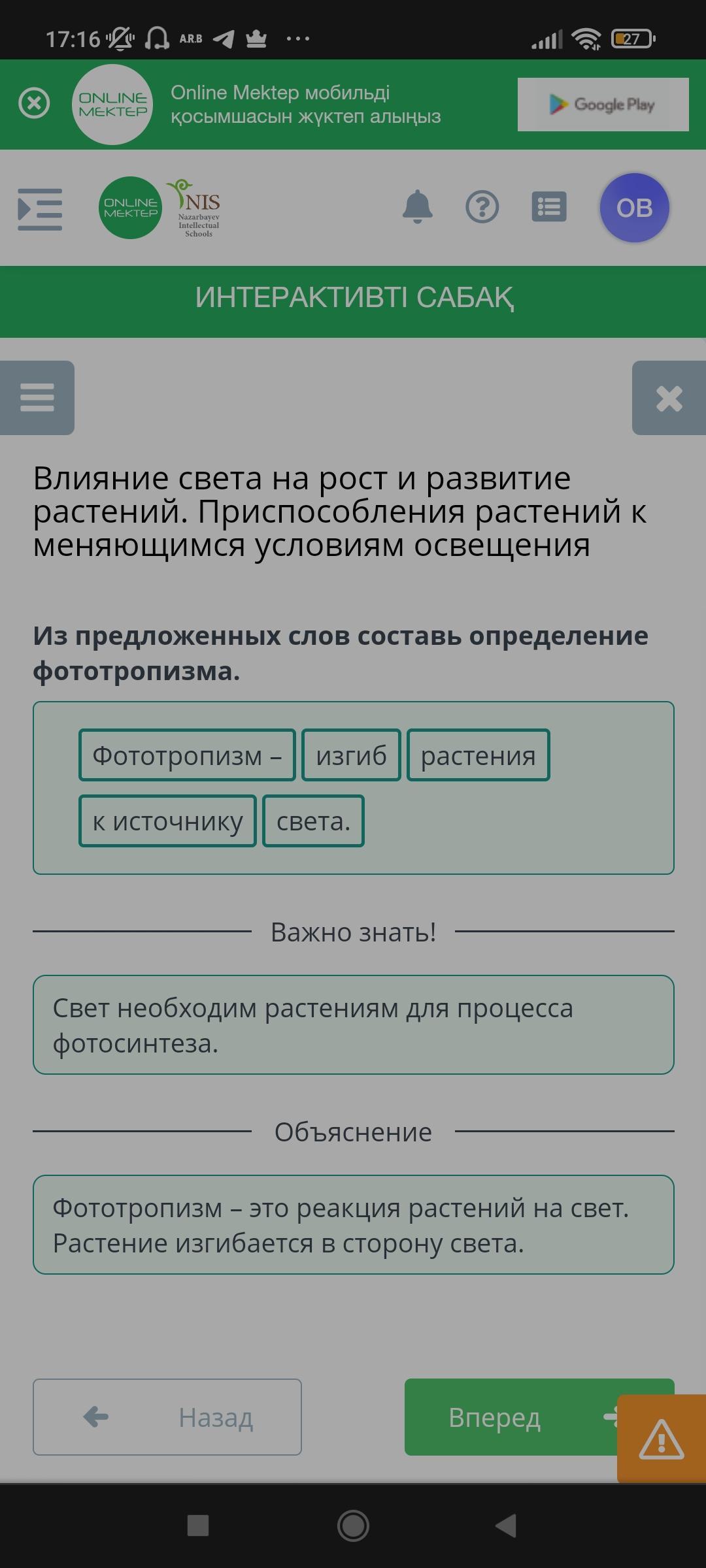Open the OB profile avatar
Image resolution: width=706 pixels, height=1568 pixels.
pos(635,208)
